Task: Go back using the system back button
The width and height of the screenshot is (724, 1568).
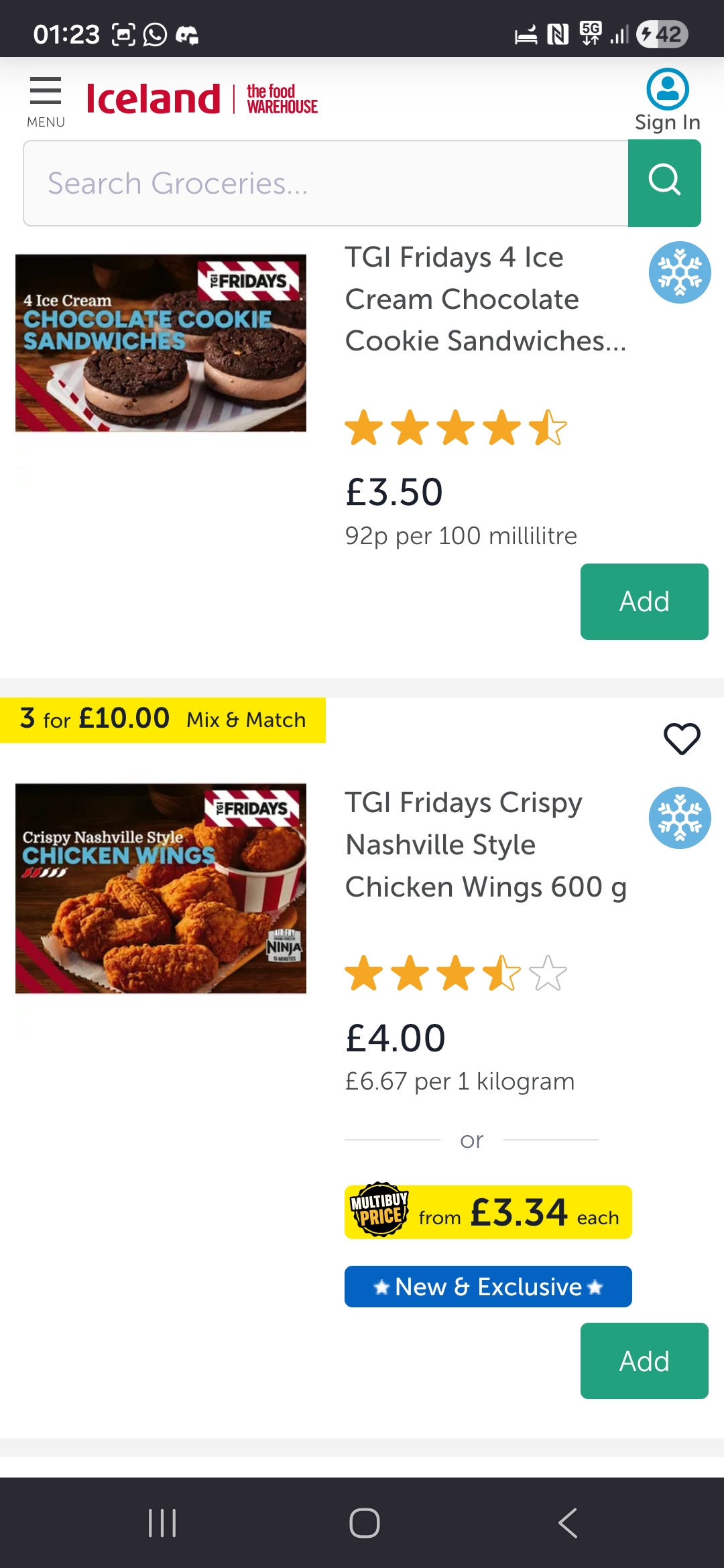Action: (x=567, y=1522)
